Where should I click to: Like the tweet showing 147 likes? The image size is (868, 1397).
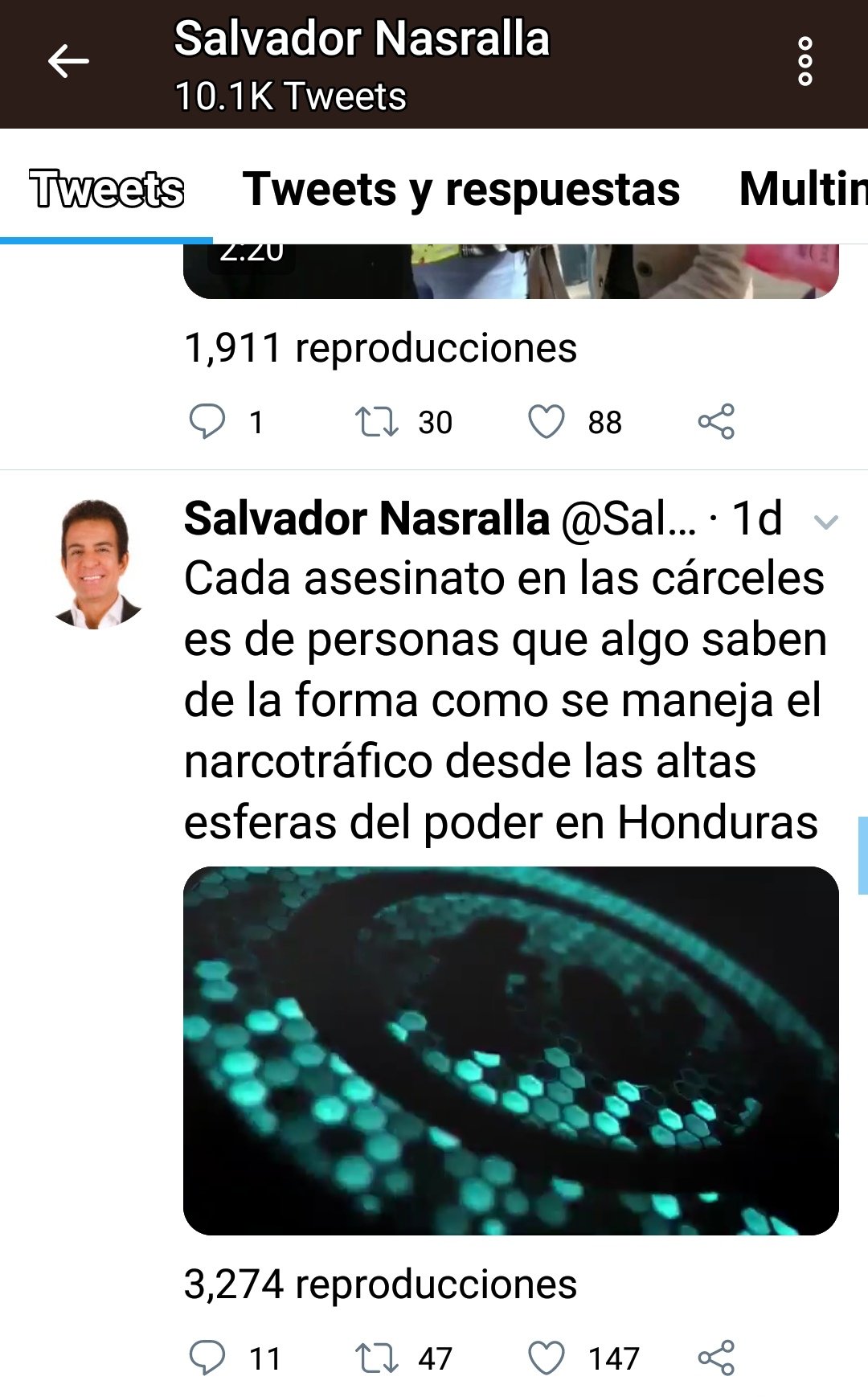[547, 1358]
